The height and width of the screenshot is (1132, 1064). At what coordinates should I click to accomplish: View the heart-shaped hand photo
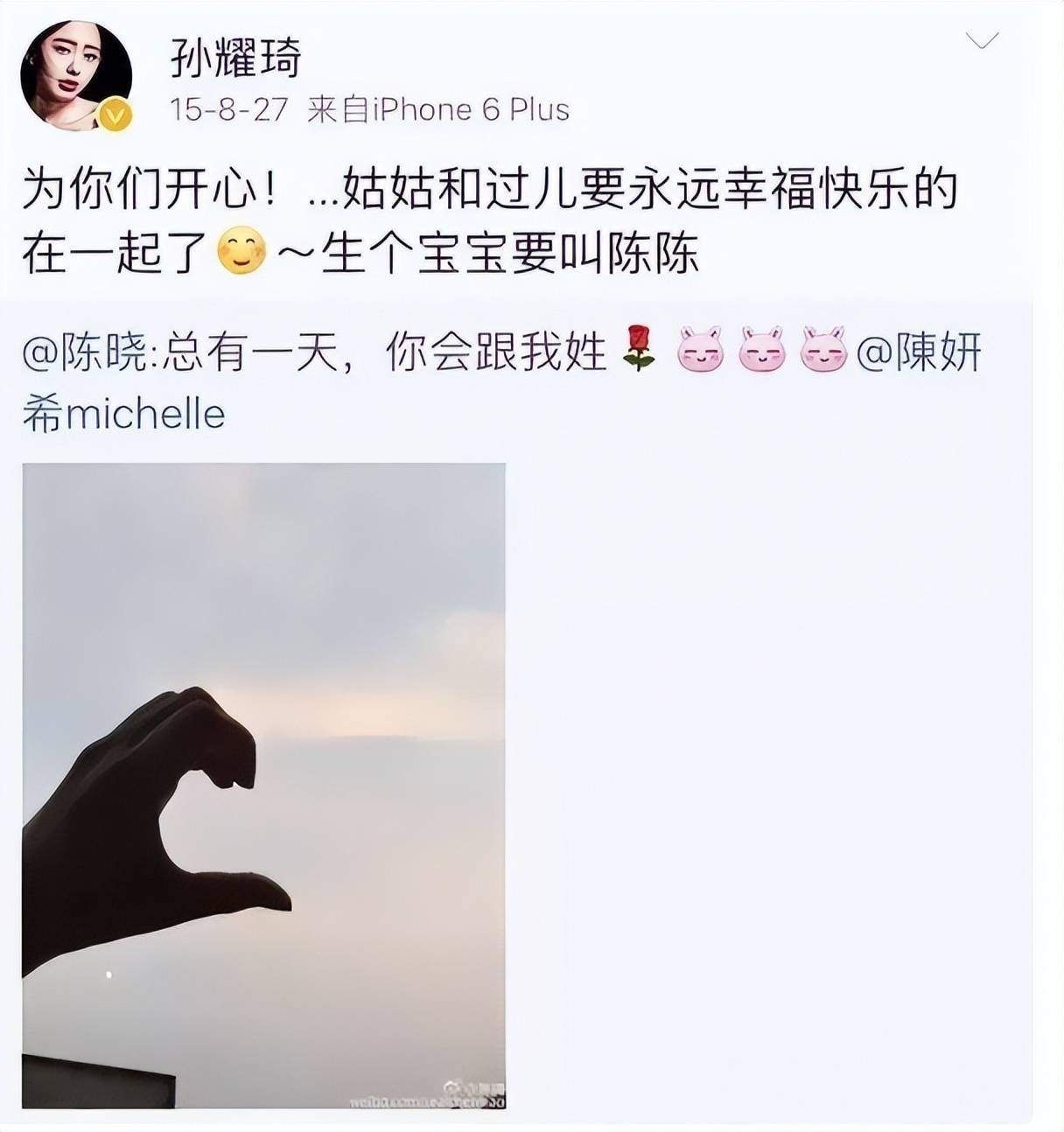(263, 785)
